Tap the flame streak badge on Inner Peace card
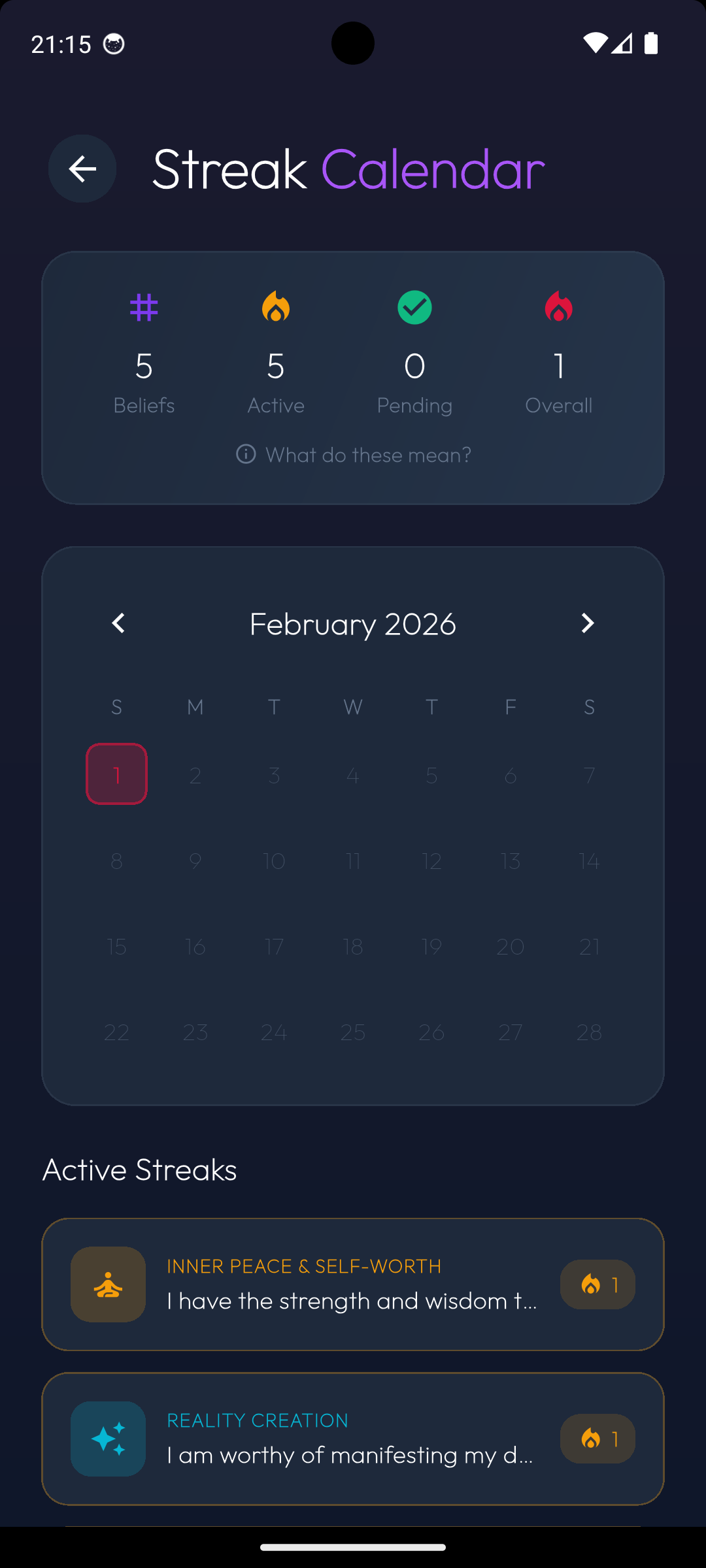The height and width of the screenshot is (1568, 706). (597, 1283)
